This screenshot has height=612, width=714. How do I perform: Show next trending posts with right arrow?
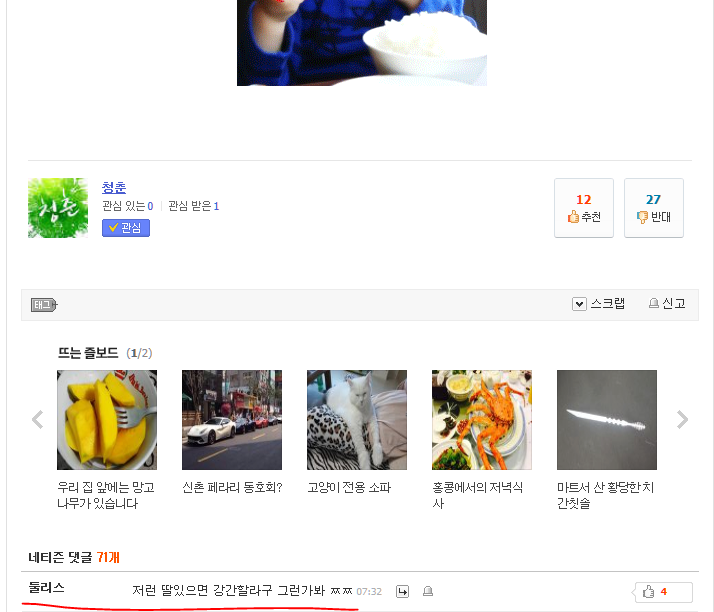(x=683, y=420)
